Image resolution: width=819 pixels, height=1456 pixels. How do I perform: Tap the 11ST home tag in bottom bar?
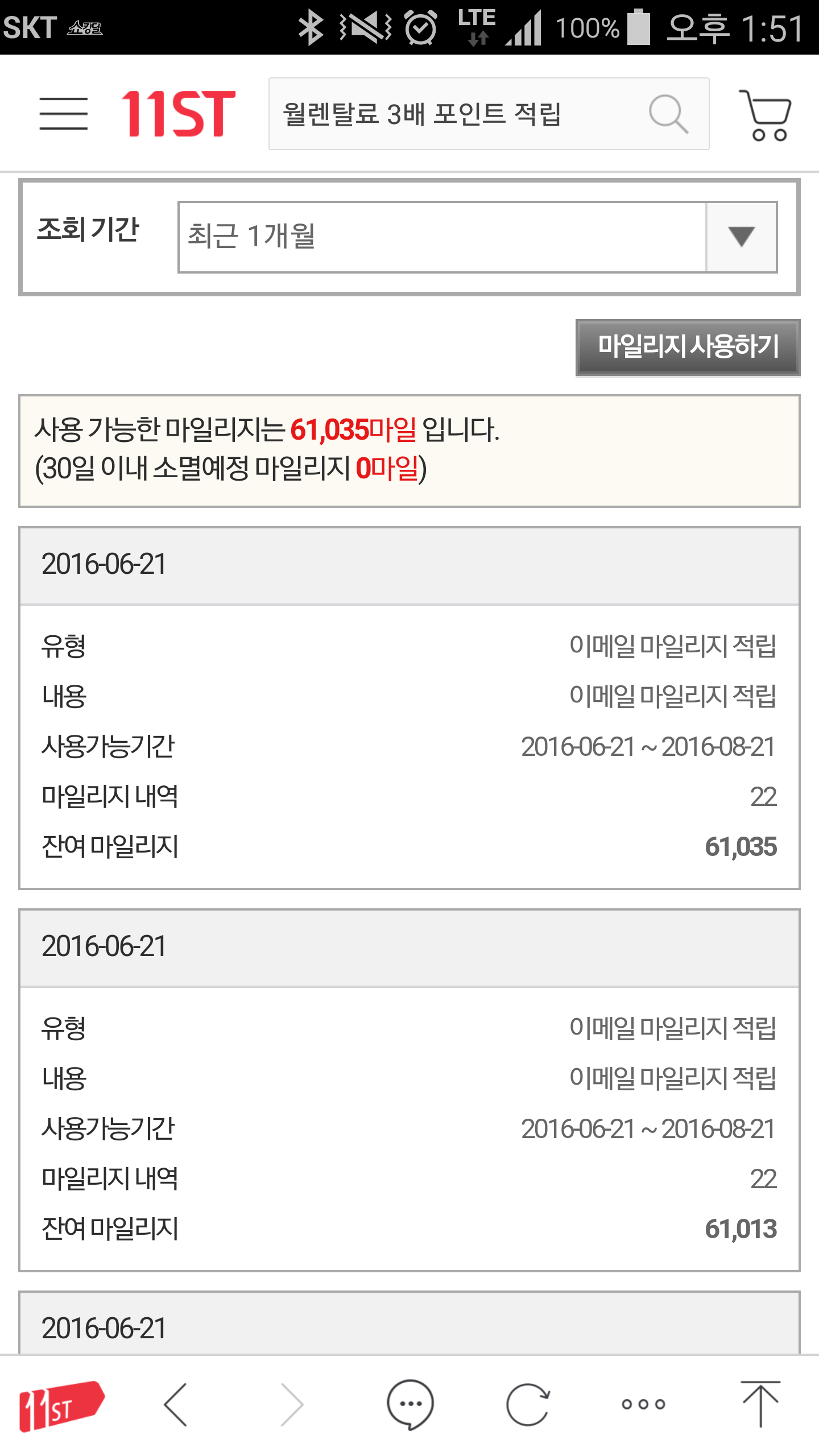61,1405
